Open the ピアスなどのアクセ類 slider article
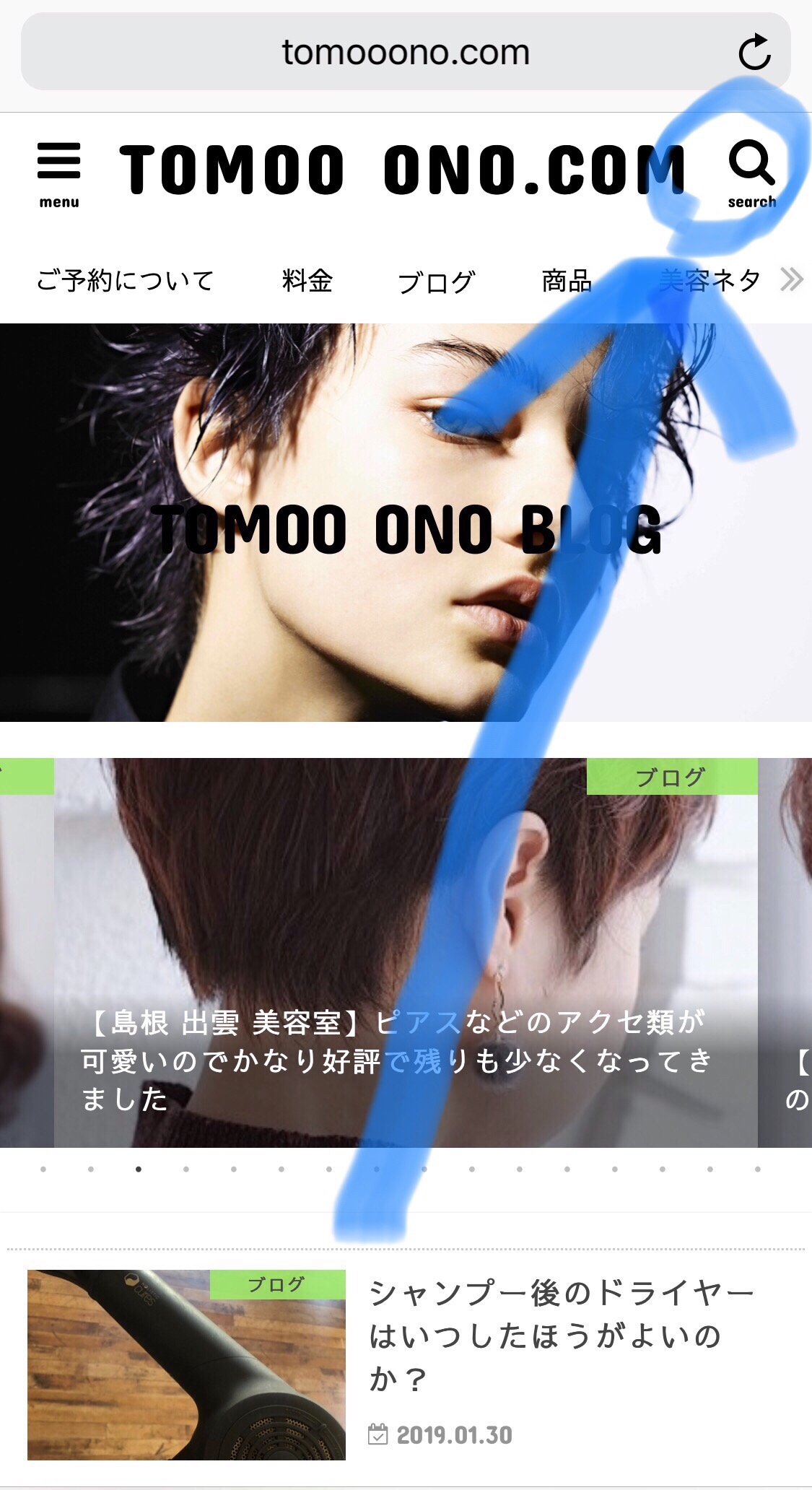This screenshot has height=1490, width=812. tap(406, 952)
